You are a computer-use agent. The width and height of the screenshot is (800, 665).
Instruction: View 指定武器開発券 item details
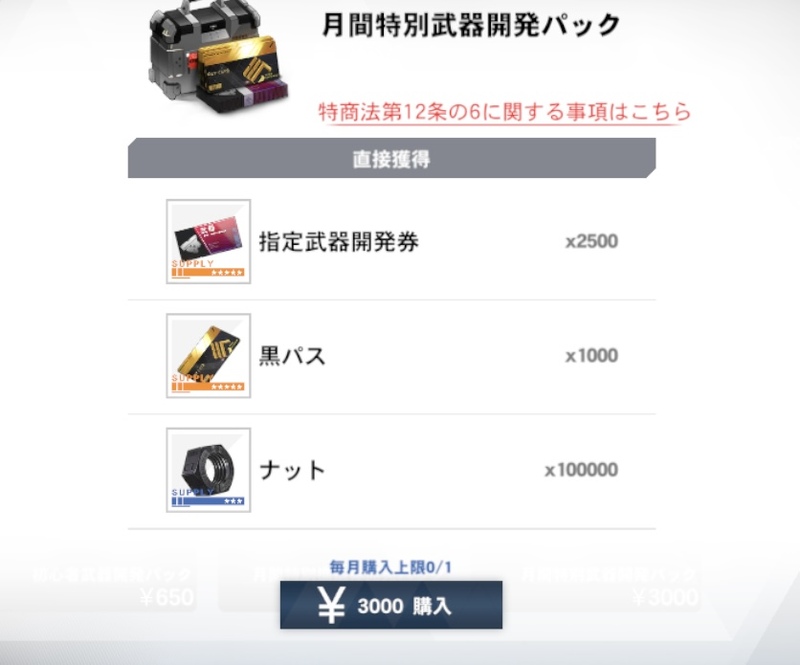point(208,242)
